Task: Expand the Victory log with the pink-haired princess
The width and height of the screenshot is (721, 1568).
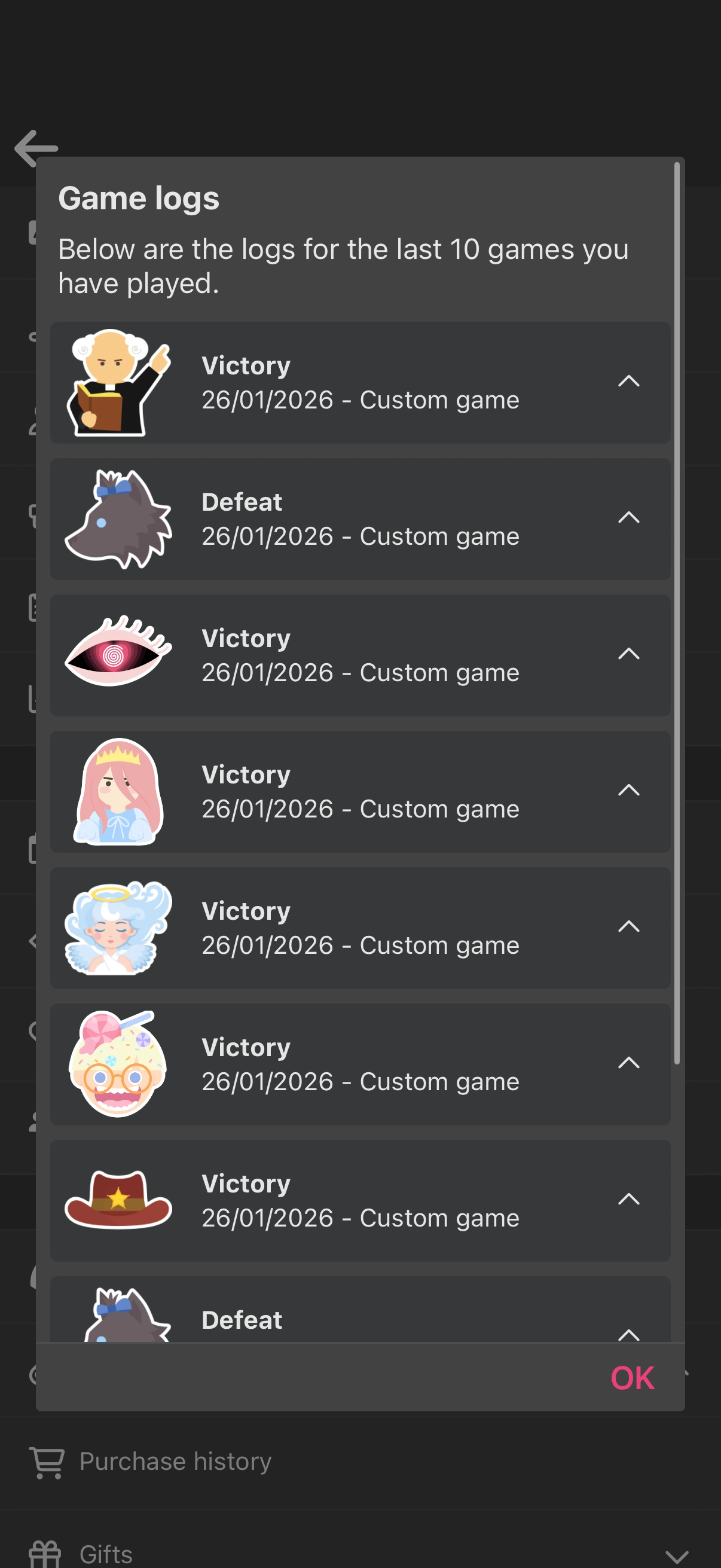Action: pos(628,791)
